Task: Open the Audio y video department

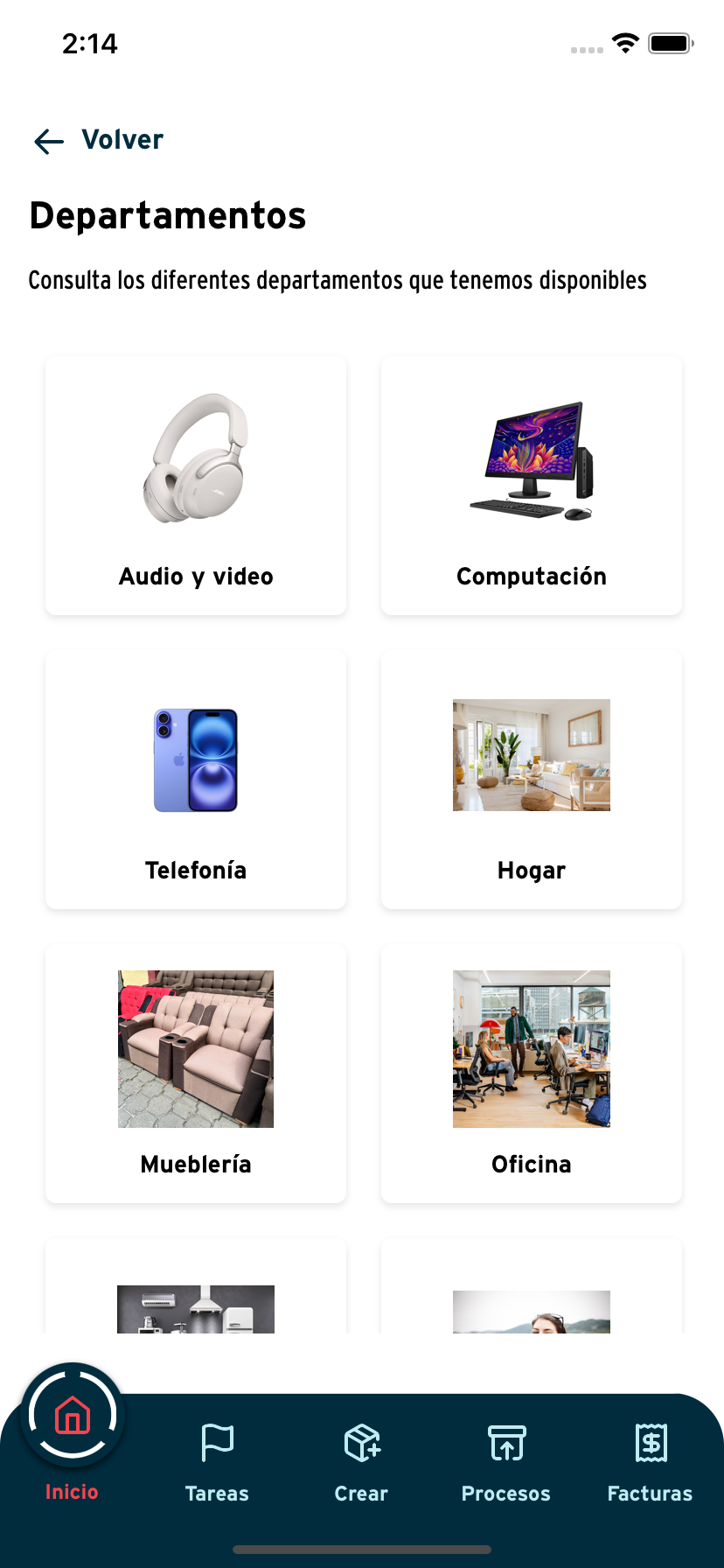Action: click(x=195, y=486)
